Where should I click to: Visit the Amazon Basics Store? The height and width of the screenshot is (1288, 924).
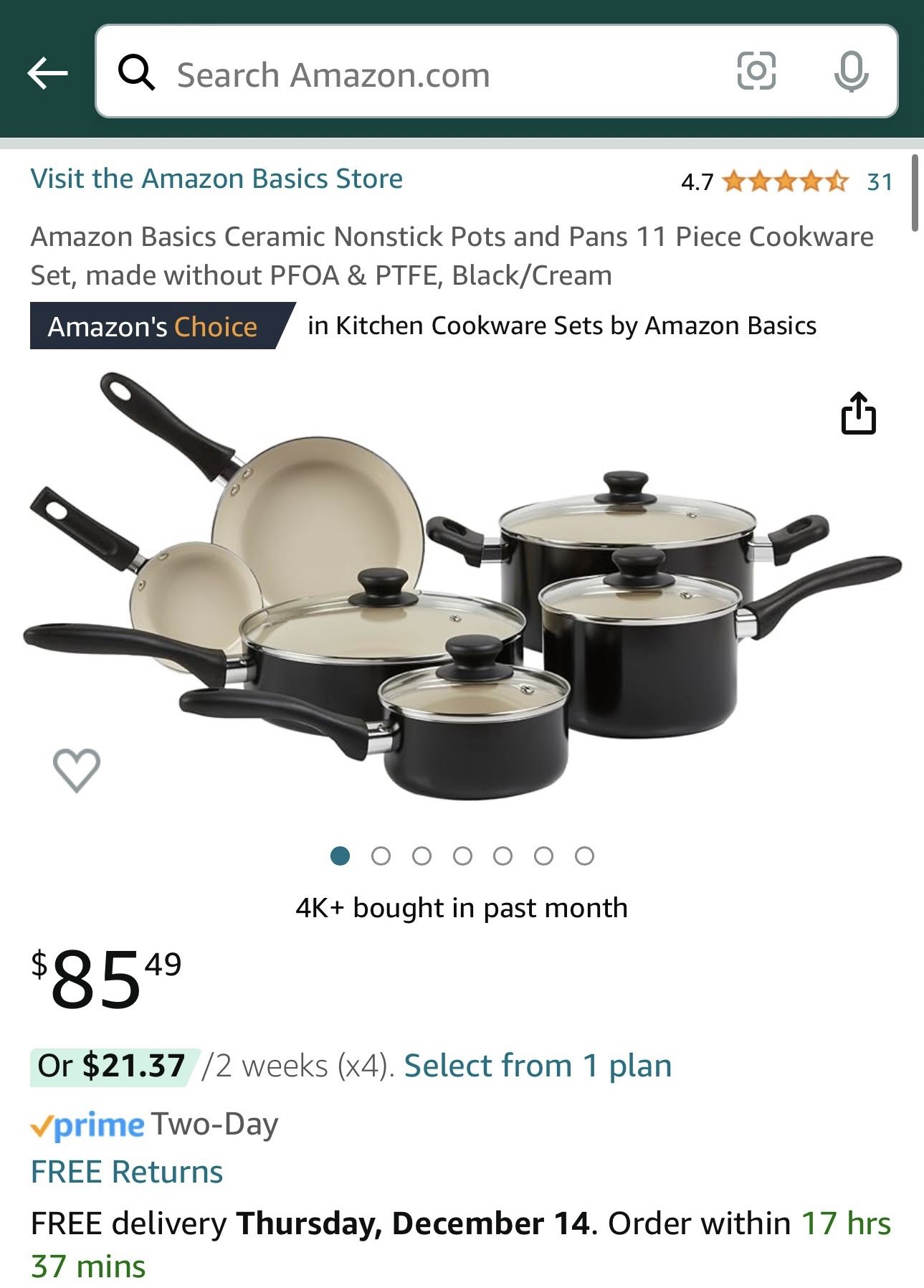tap(216, 179)
